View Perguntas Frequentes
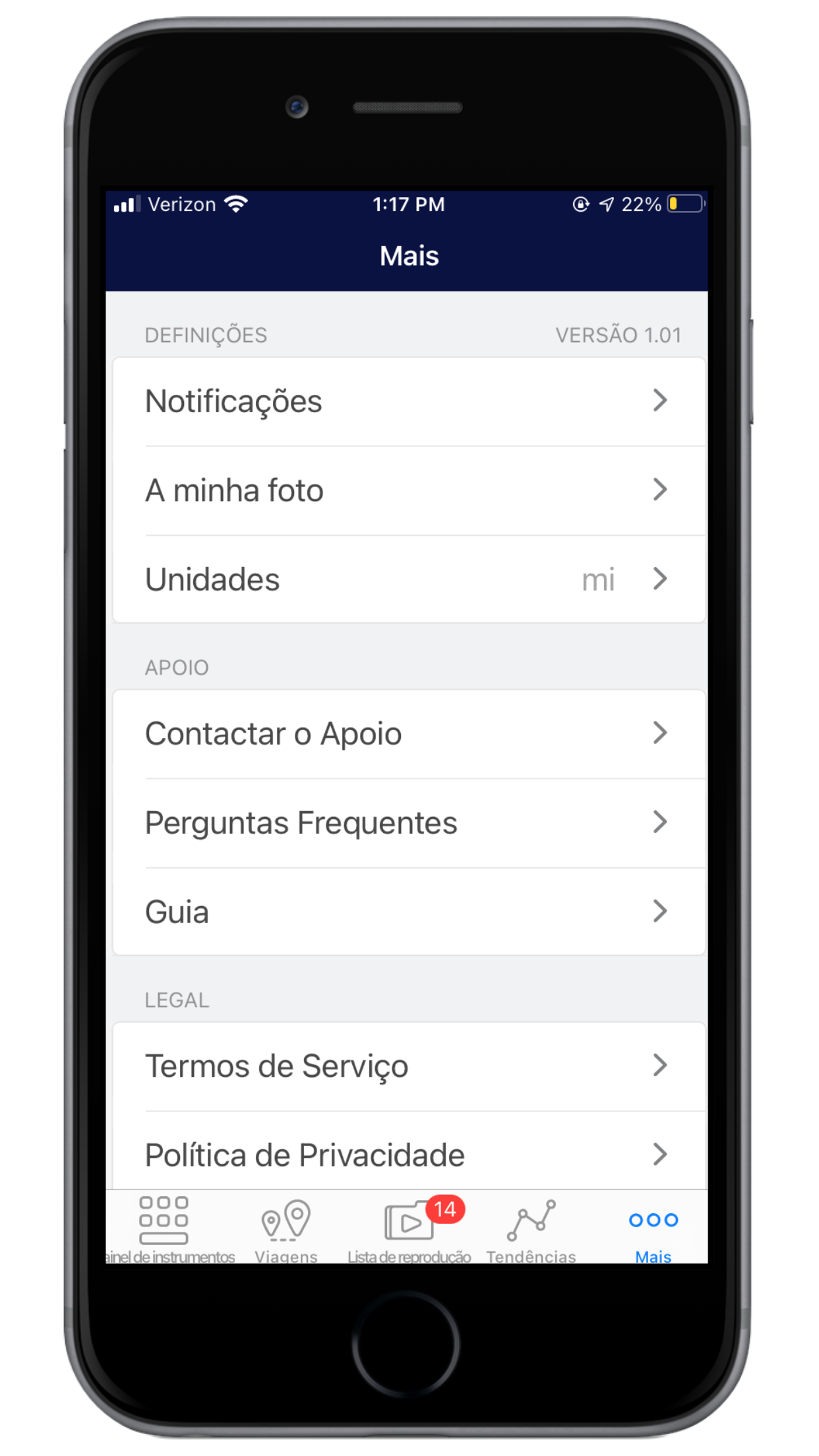The width and height of the screenshot is (819, 1456). pyautogui.click(x=409, y=823)
